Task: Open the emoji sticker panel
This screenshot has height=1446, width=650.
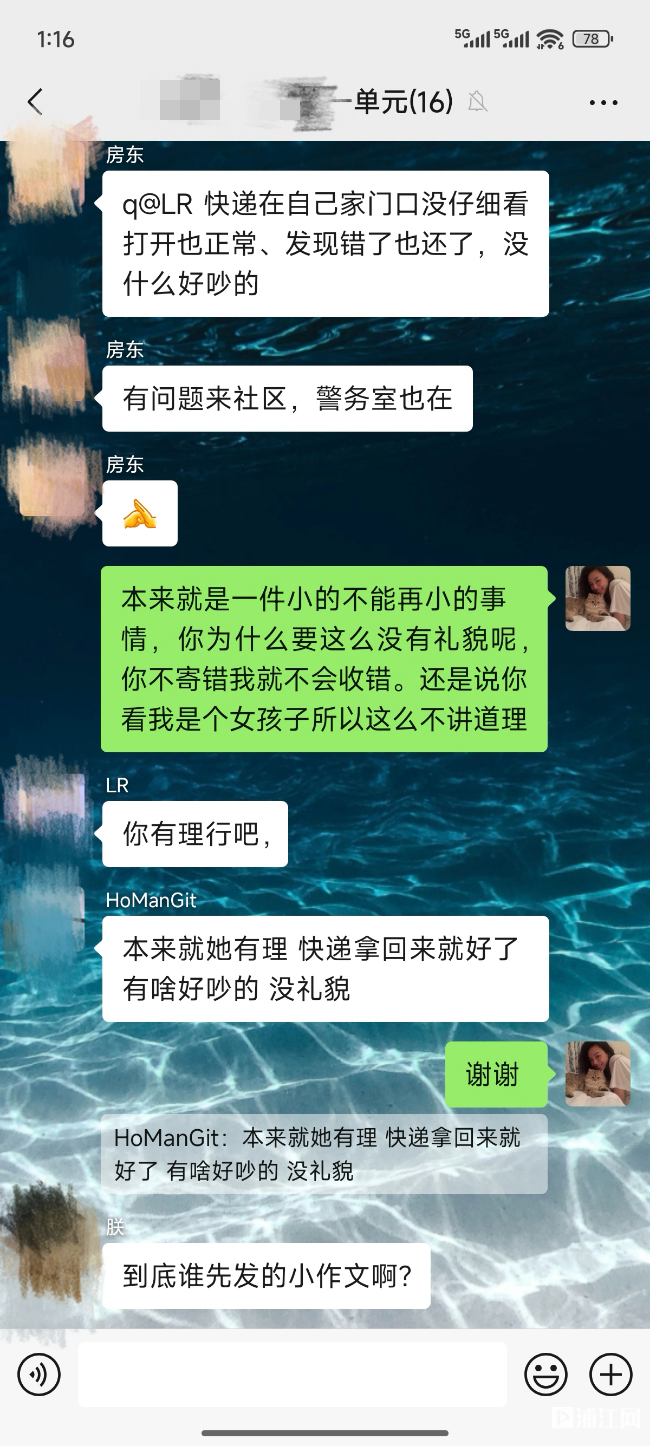Action: click(546, 1374)
